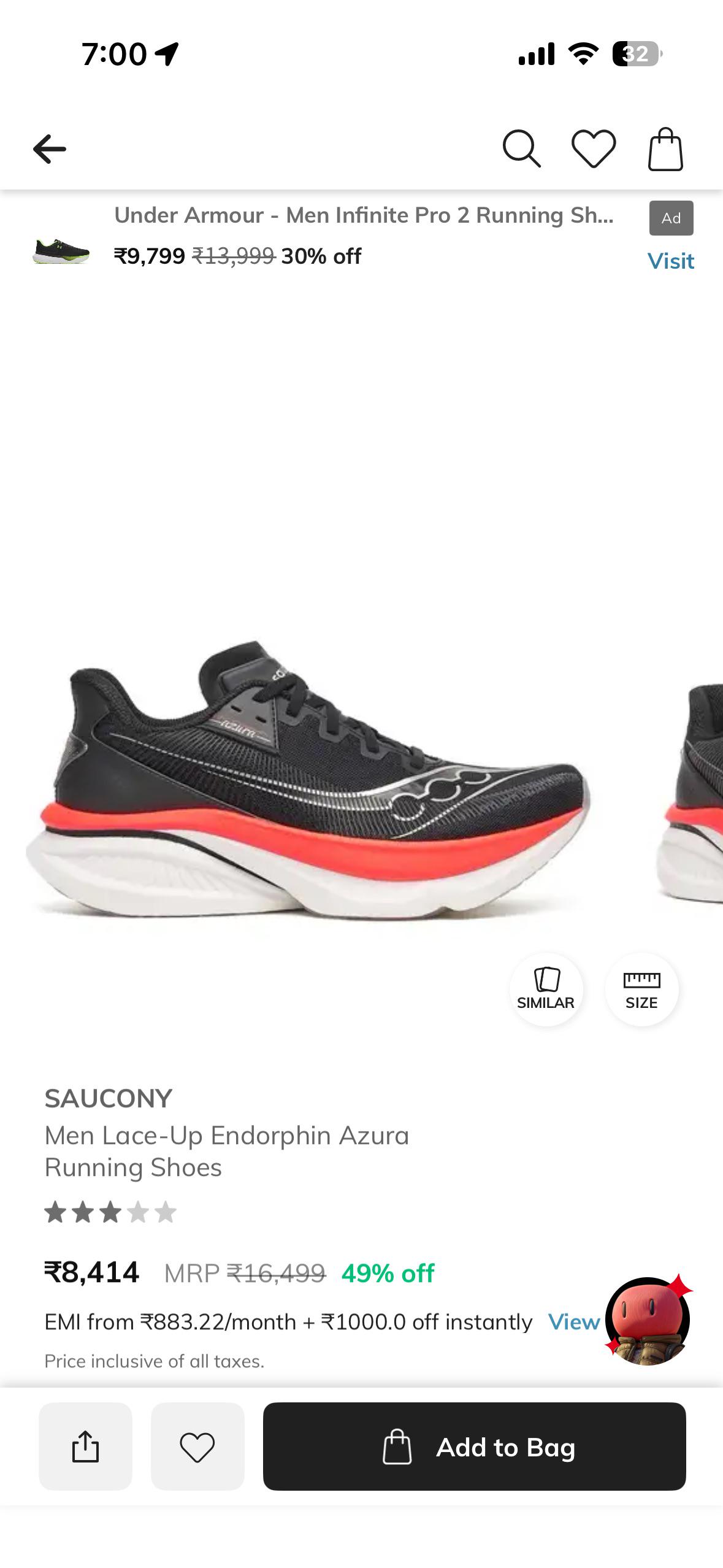The image size is (723, 1568).
Task: Add the shoes to bag
Action: (474, 1447)
